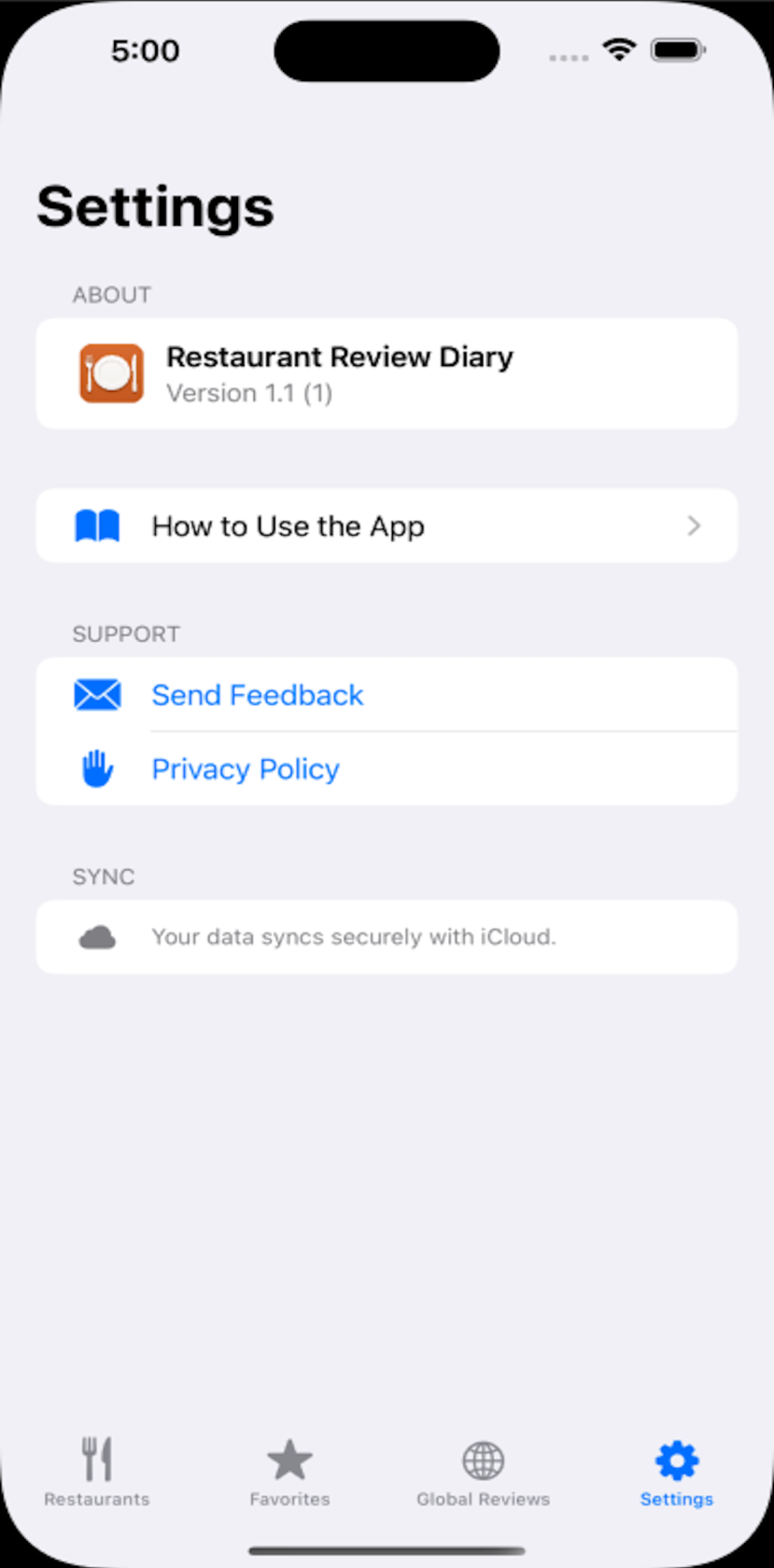Open How to Use the App
Viewport: 774px width, 1568px height.
click(x=386, y=526)
